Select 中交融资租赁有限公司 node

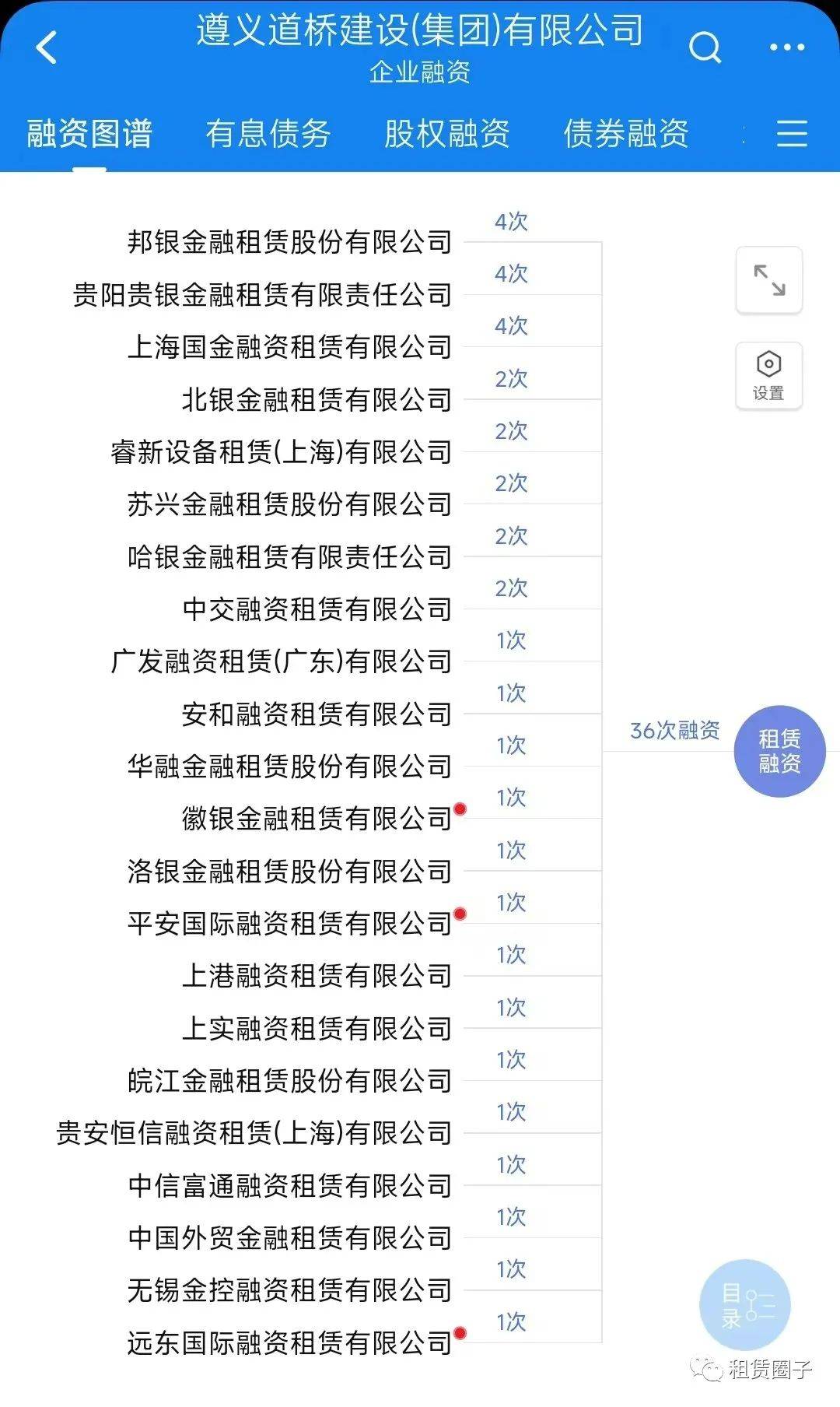(x=317, y=609)
